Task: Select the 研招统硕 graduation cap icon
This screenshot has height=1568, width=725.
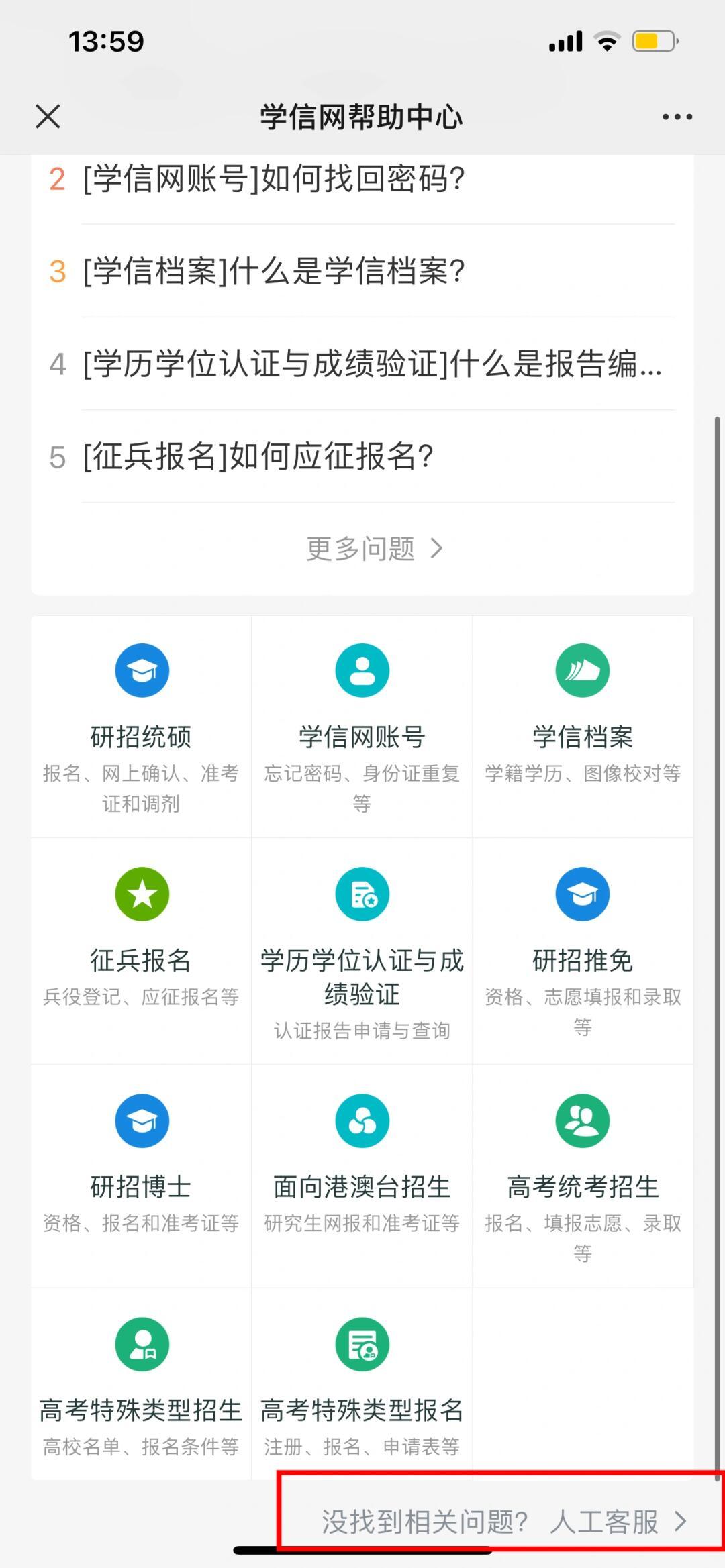Action: (x=141, y=670)
